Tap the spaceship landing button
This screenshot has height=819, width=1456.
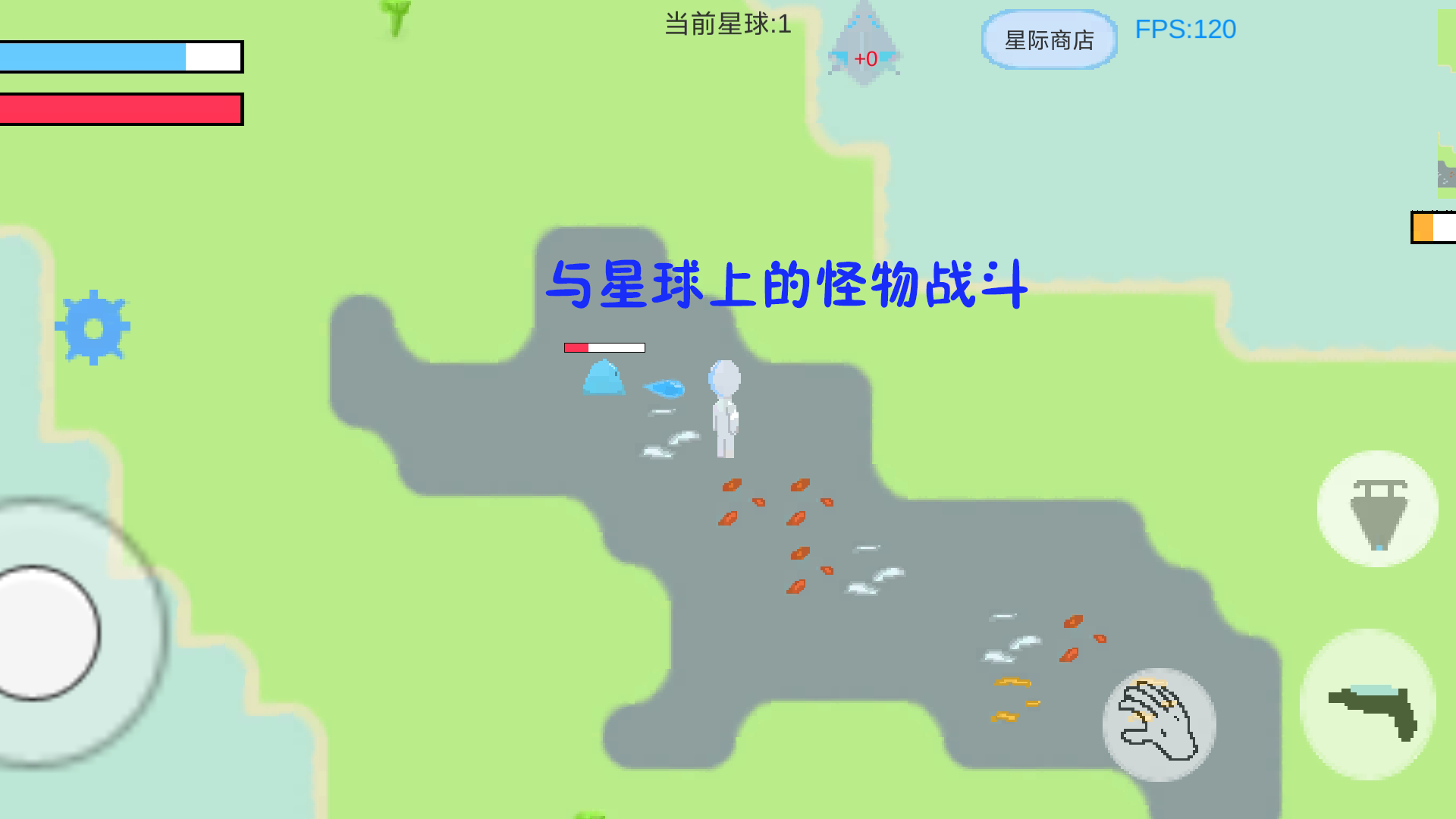tap(1377, 509)
